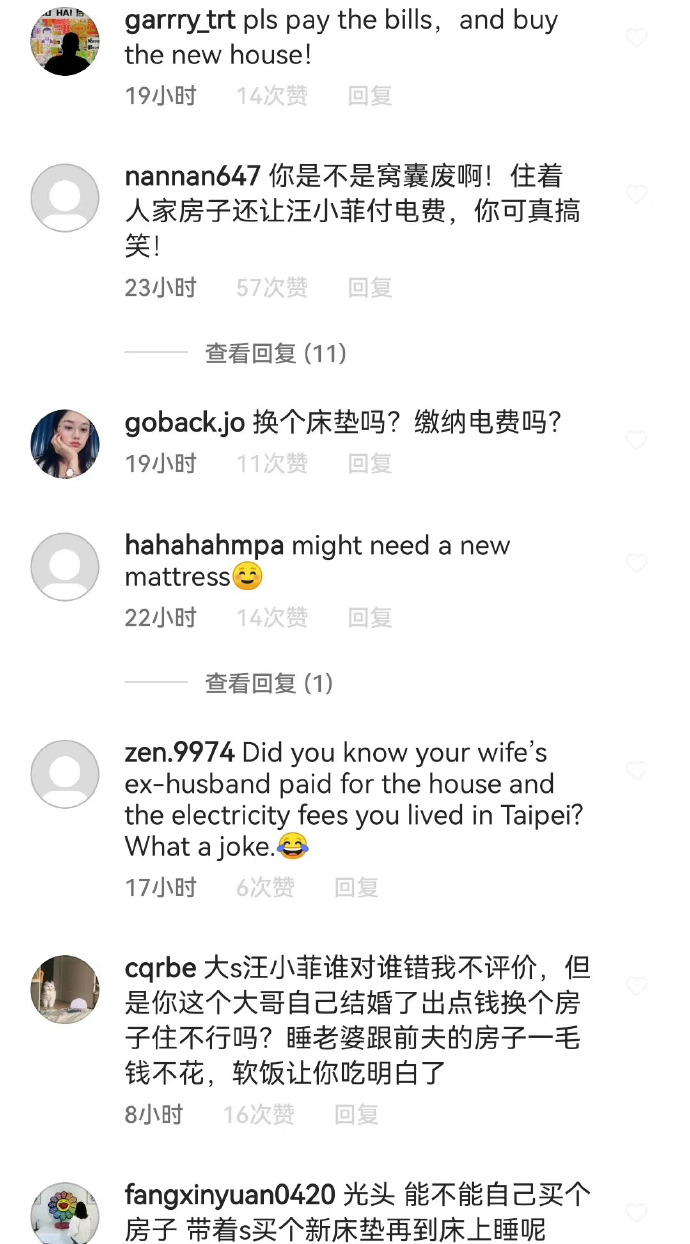Like zen.9974's comment
The height and width of the screenshot is (1244, 690).
tap(636, 770)
